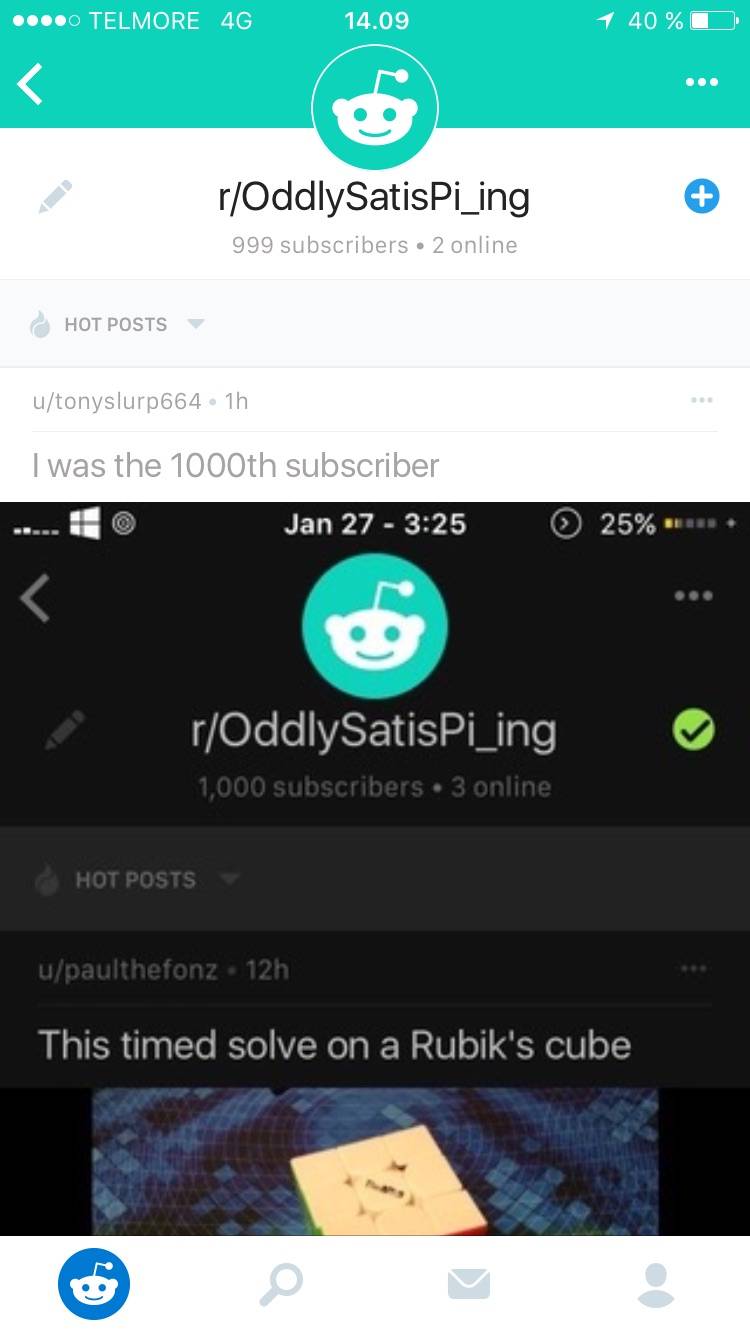Tap the green subscribed checkmark in screenshot
Viewport: 750px width, 1334px height.
click(x=692, y=731)
